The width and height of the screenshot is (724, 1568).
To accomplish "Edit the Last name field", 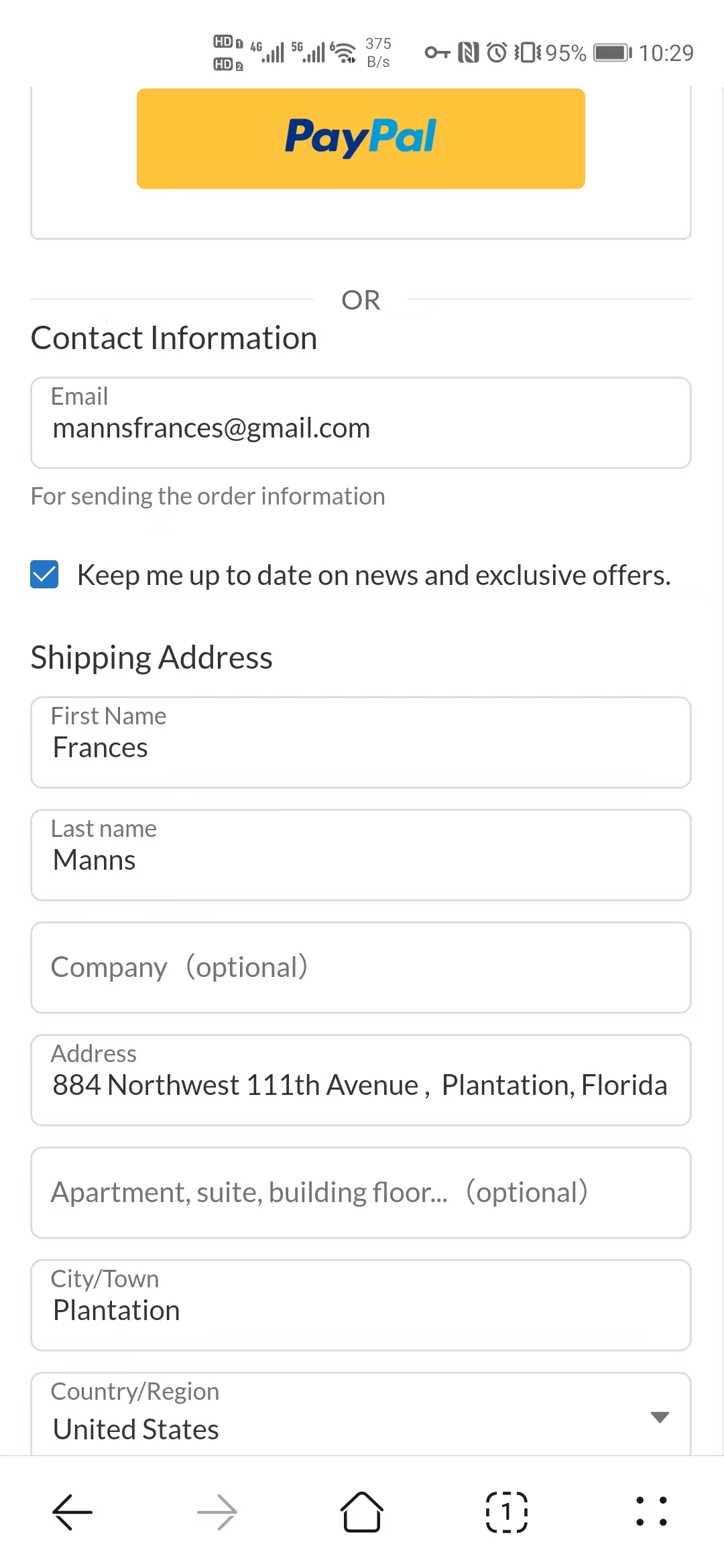I will [x=361, y=855].
